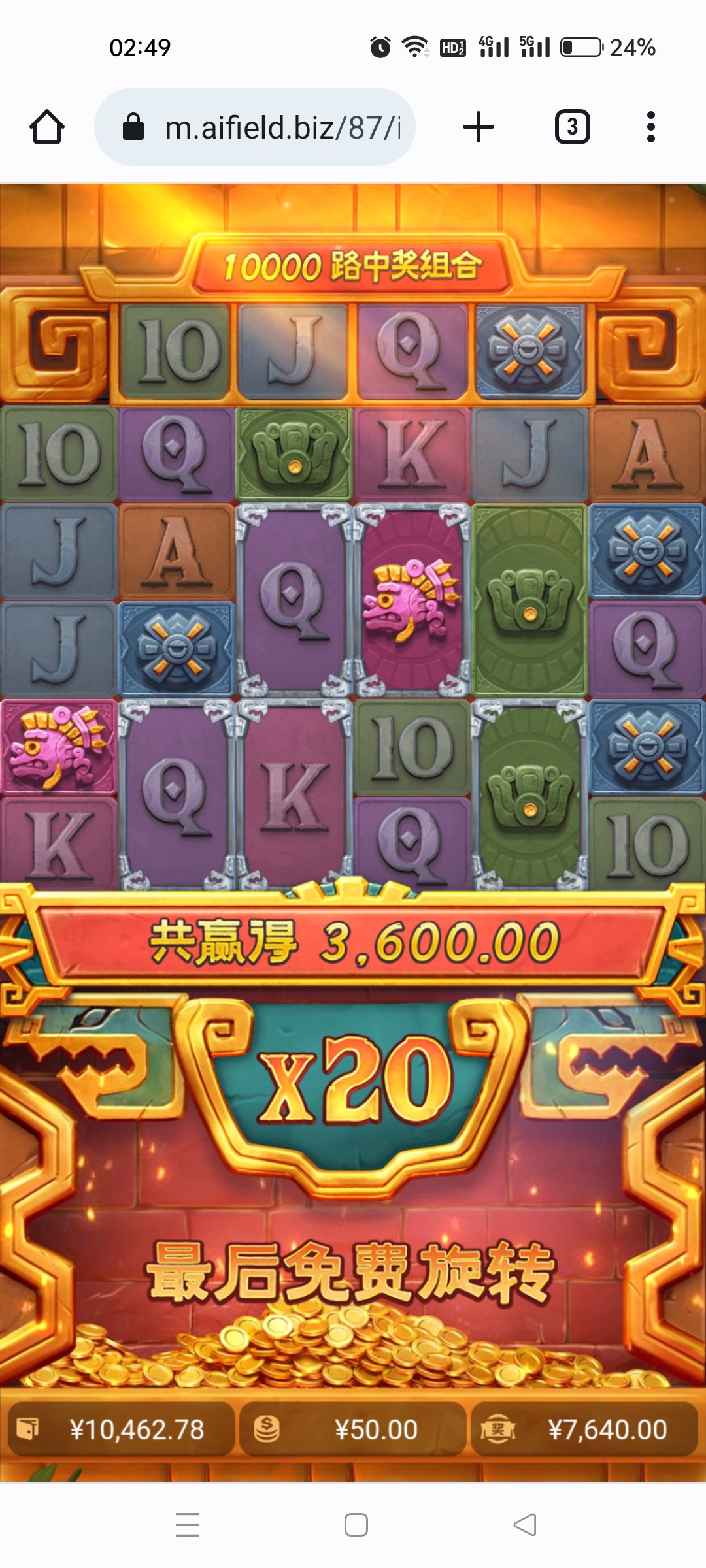Screen dimensions: 706x1568
Task: Open wallet balance ¥10,462.78
Action: (x=121, y=1429)
